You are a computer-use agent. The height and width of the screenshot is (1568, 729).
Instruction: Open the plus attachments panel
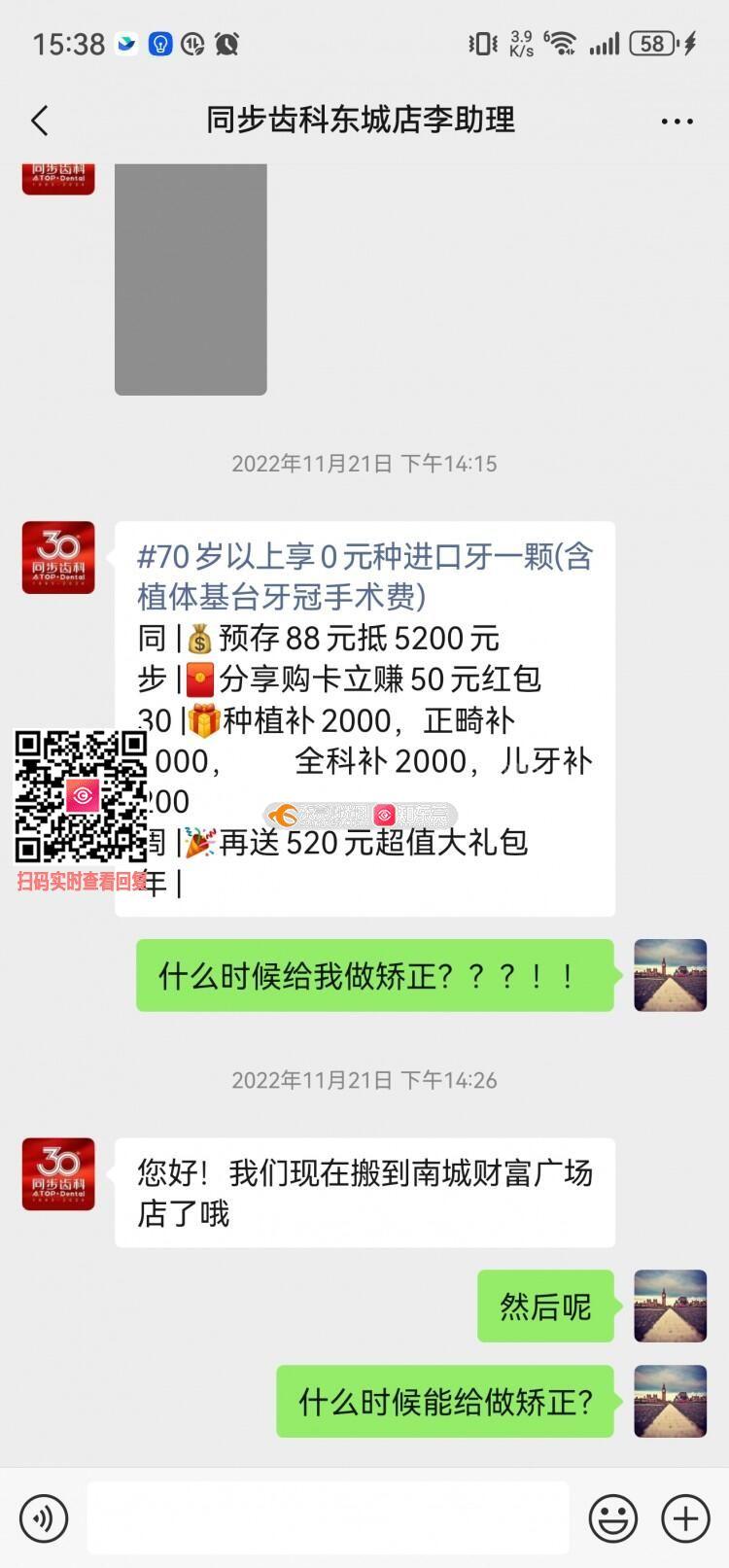(x=685, y=1517)
